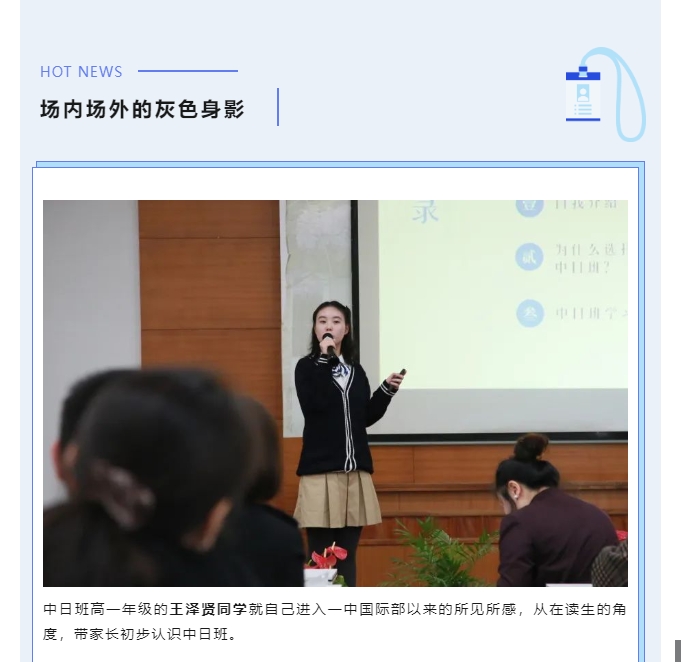
Task: Open the photo of the student presenting
Action: point(335,393)
